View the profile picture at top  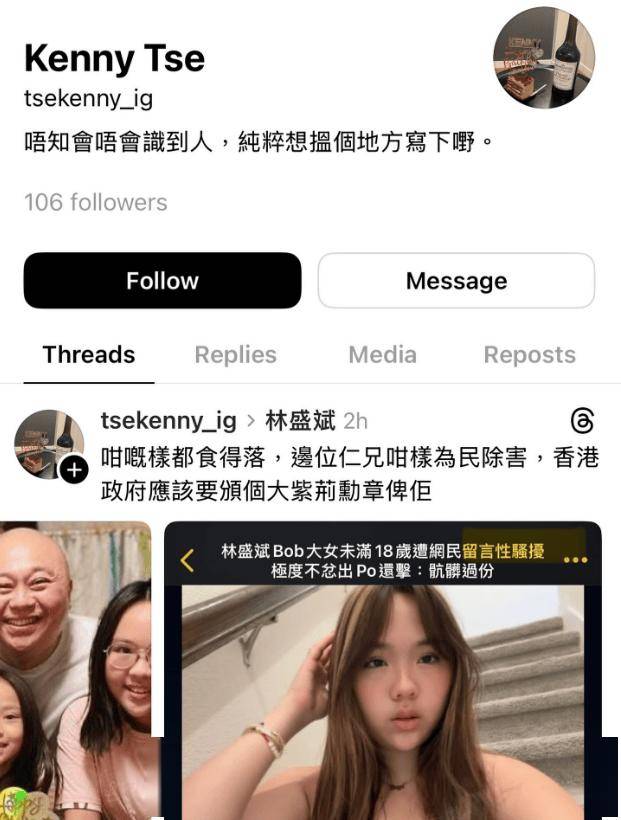(544, 57)
